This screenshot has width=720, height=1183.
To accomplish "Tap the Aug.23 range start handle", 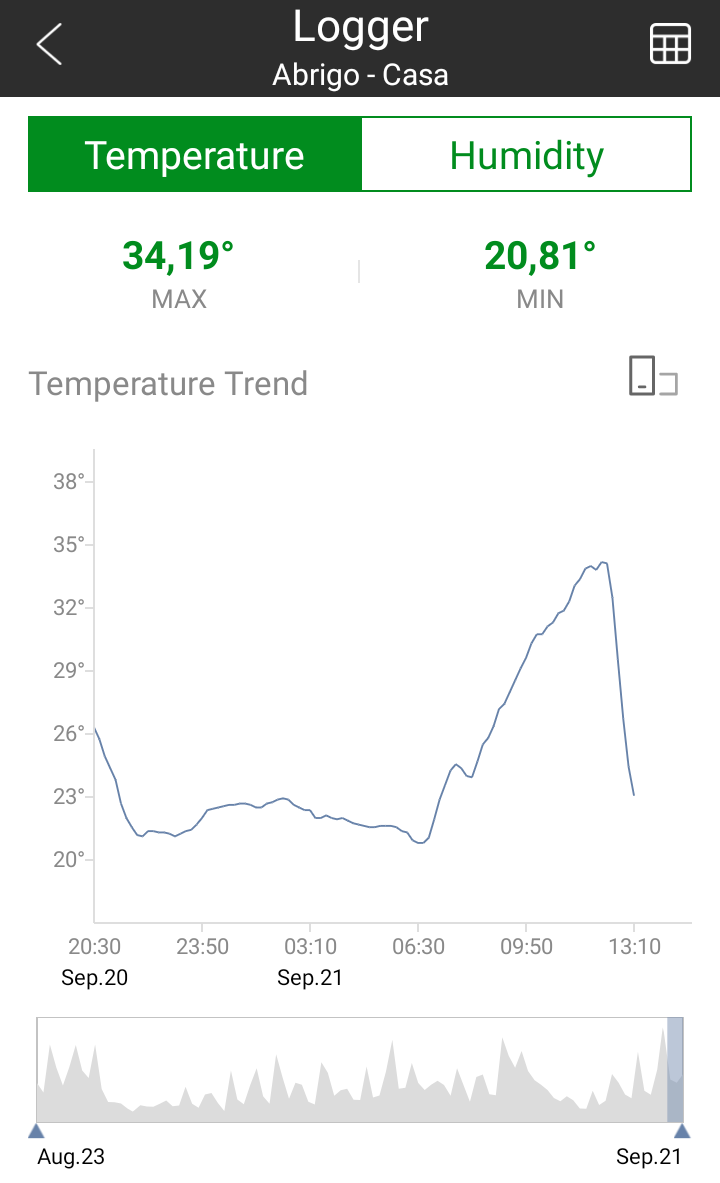I will click(36, 1130).
